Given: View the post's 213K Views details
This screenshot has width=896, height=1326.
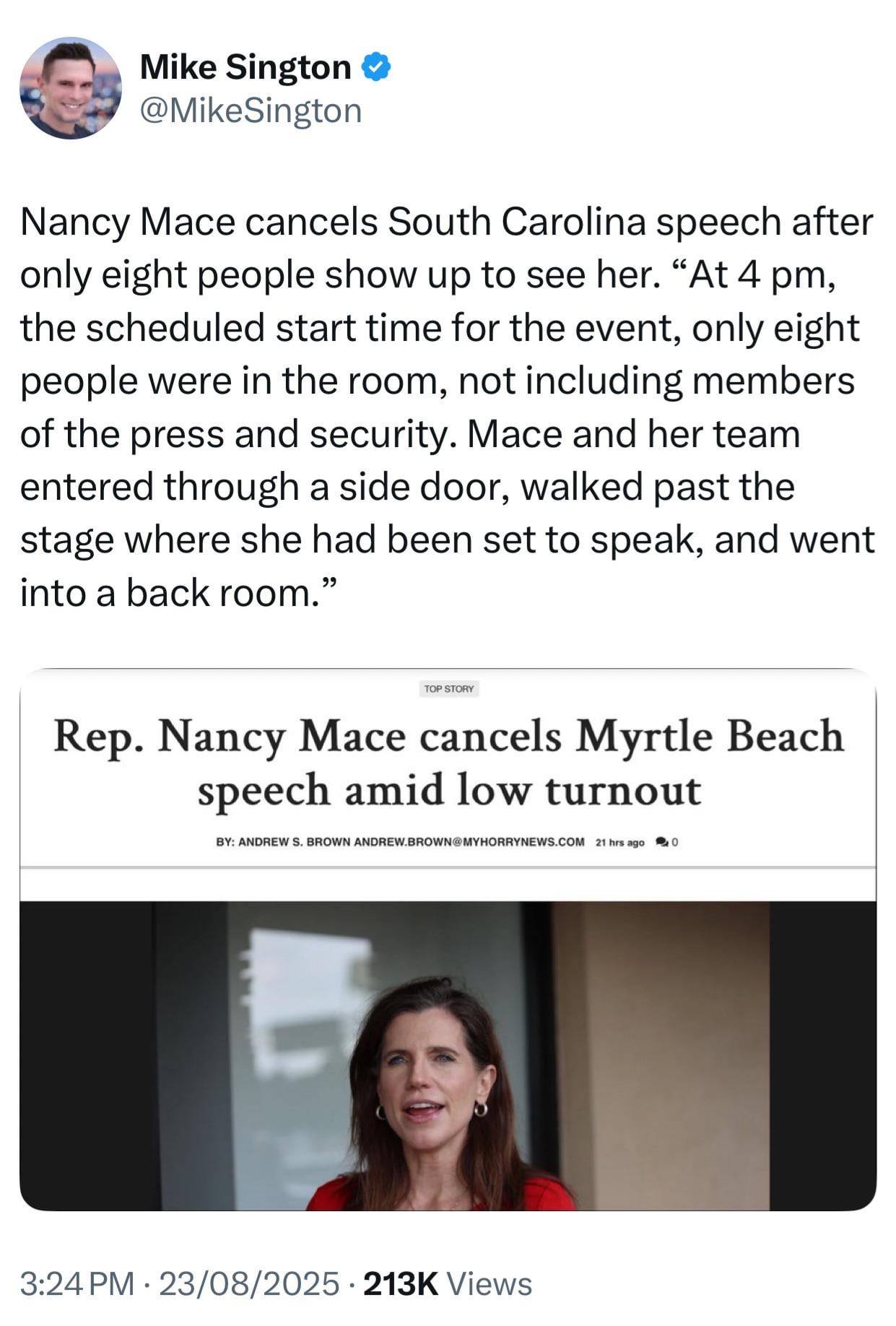Looking at the screenshot, I should pyautogui.click(x=448, y=1283).
